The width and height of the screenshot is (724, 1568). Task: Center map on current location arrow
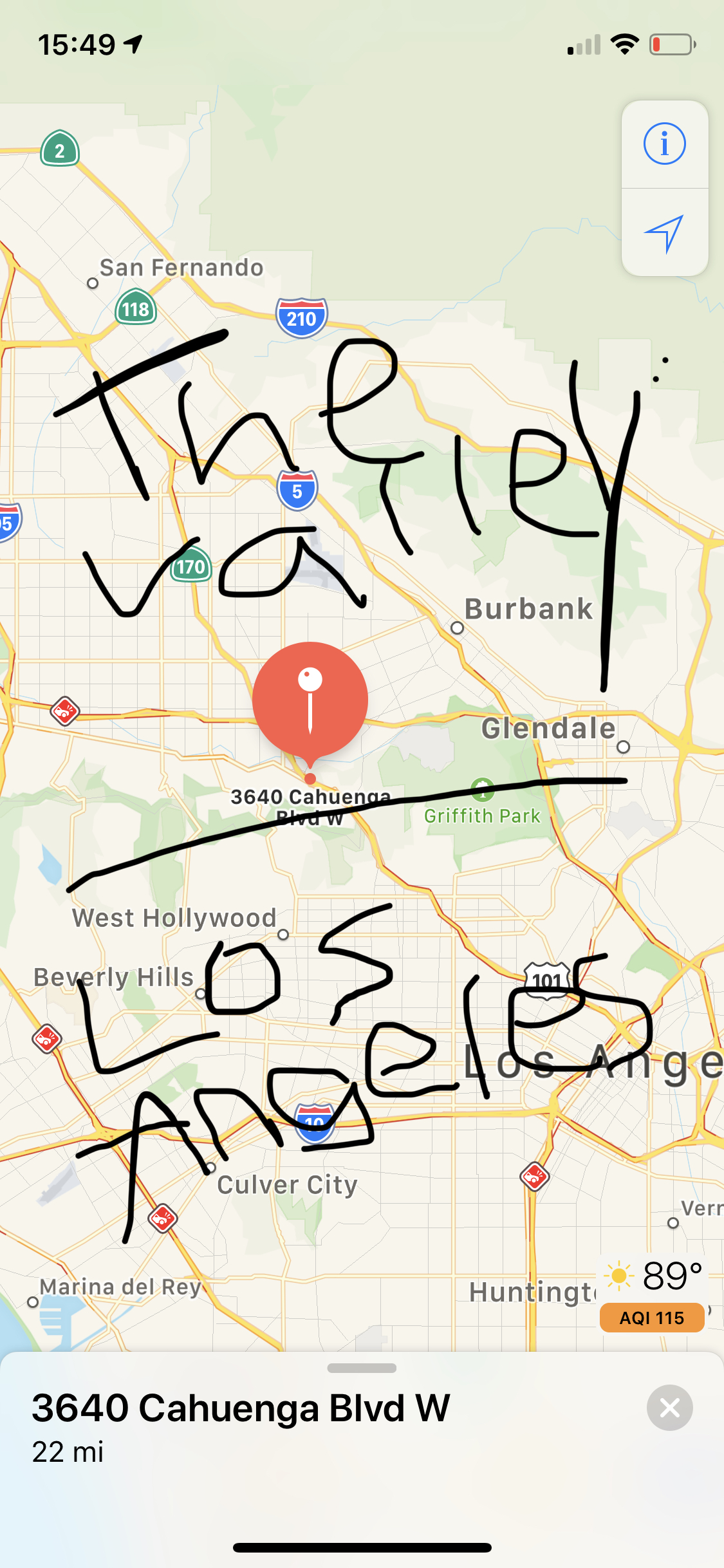coord(665,233)
